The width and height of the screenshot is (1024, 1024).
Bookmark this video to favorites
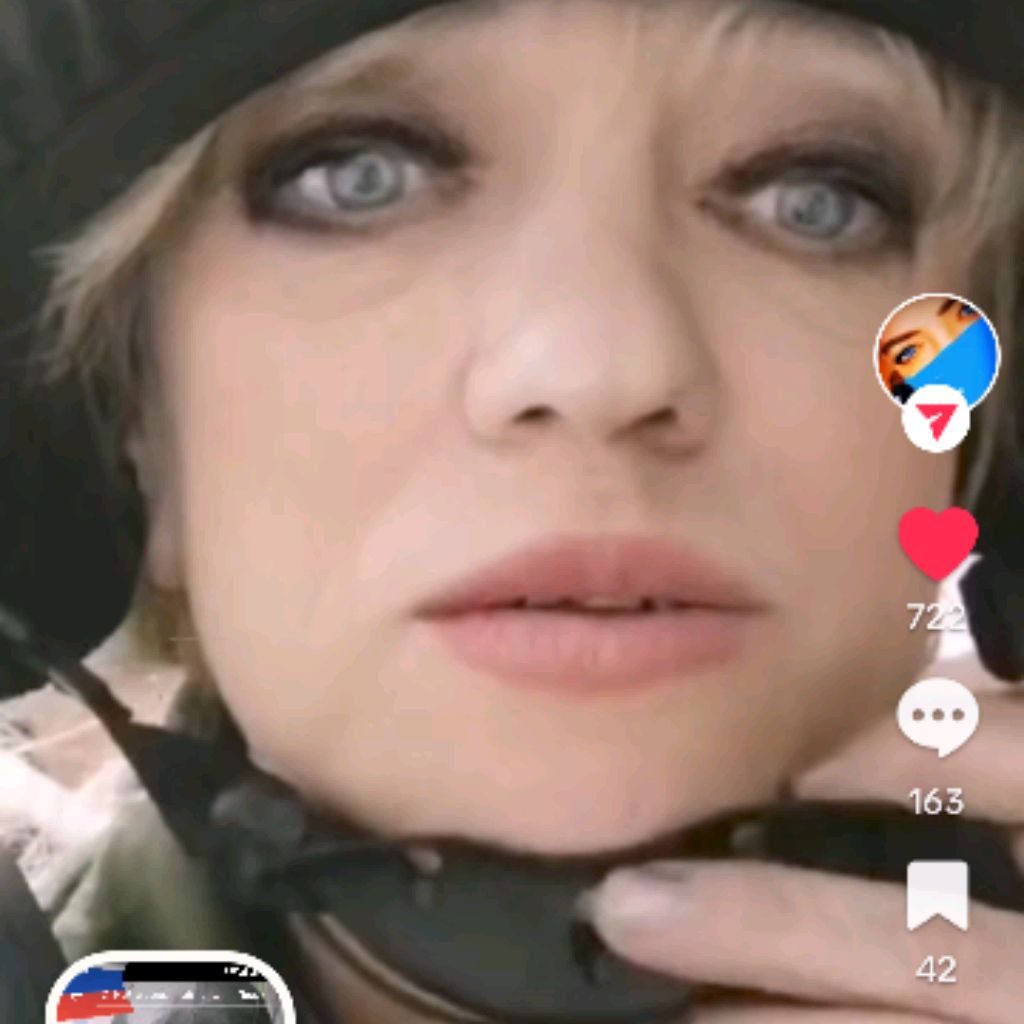tap(937, 895)
